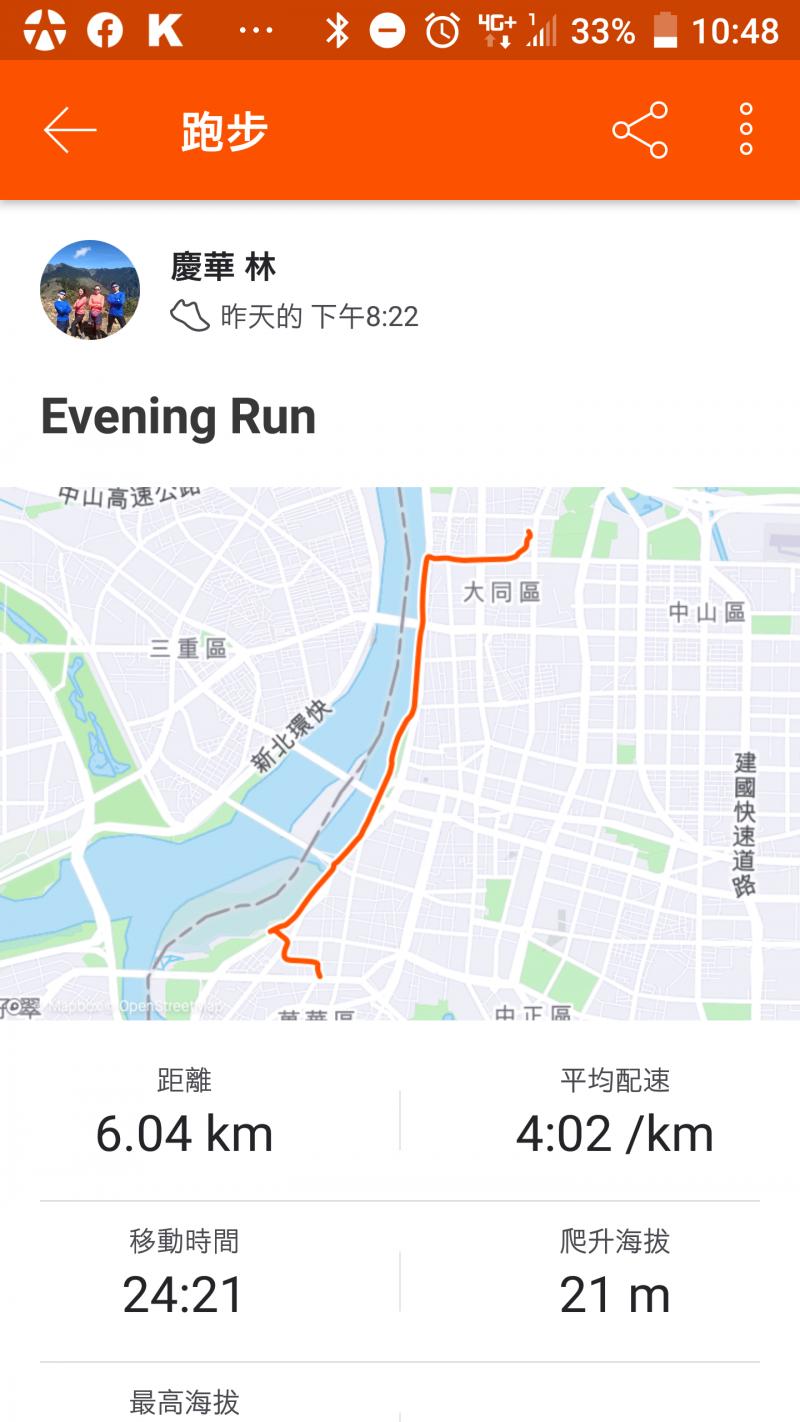Open the route map of the run

[400, 752]
